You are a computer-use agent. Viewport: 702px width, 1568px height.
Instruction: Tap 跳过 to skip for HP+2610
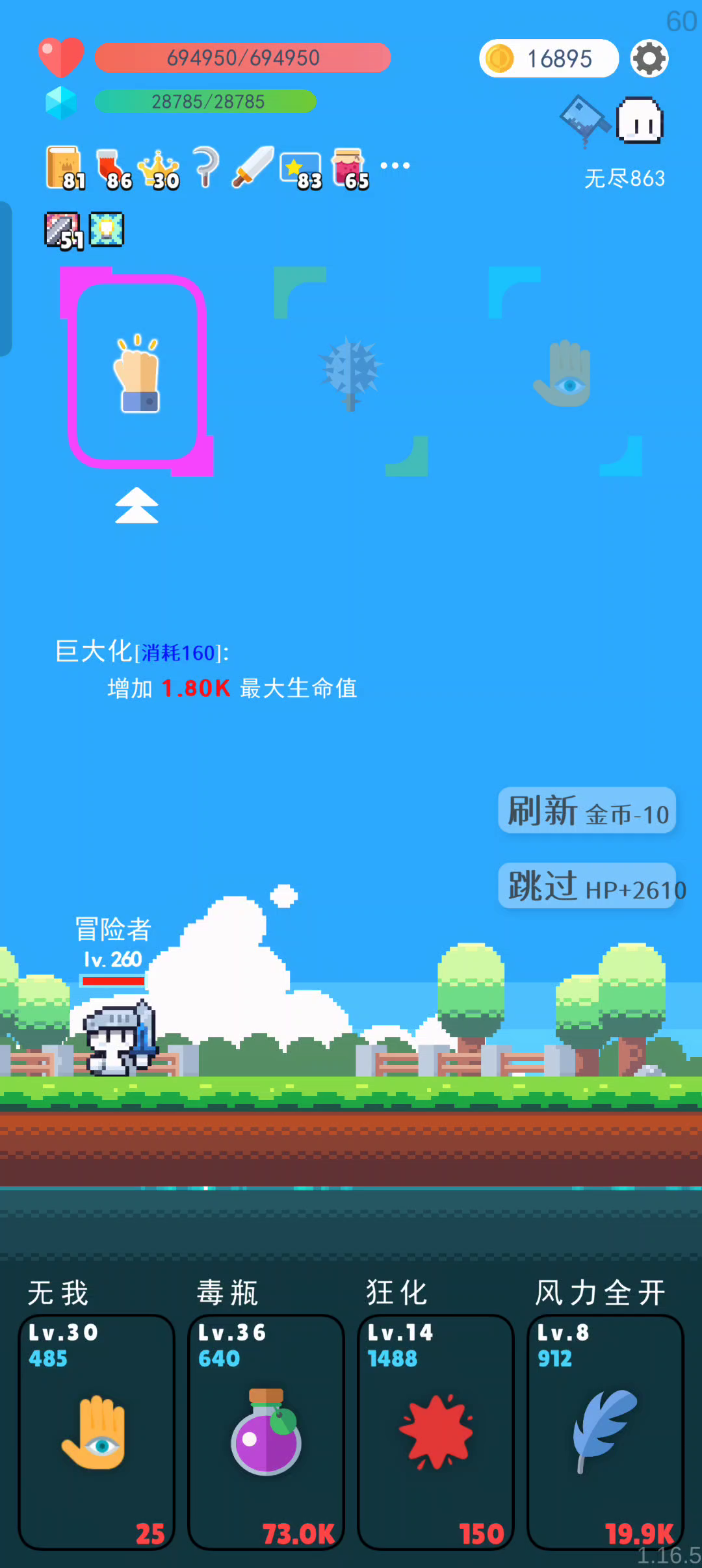click(x=587, y=885)
